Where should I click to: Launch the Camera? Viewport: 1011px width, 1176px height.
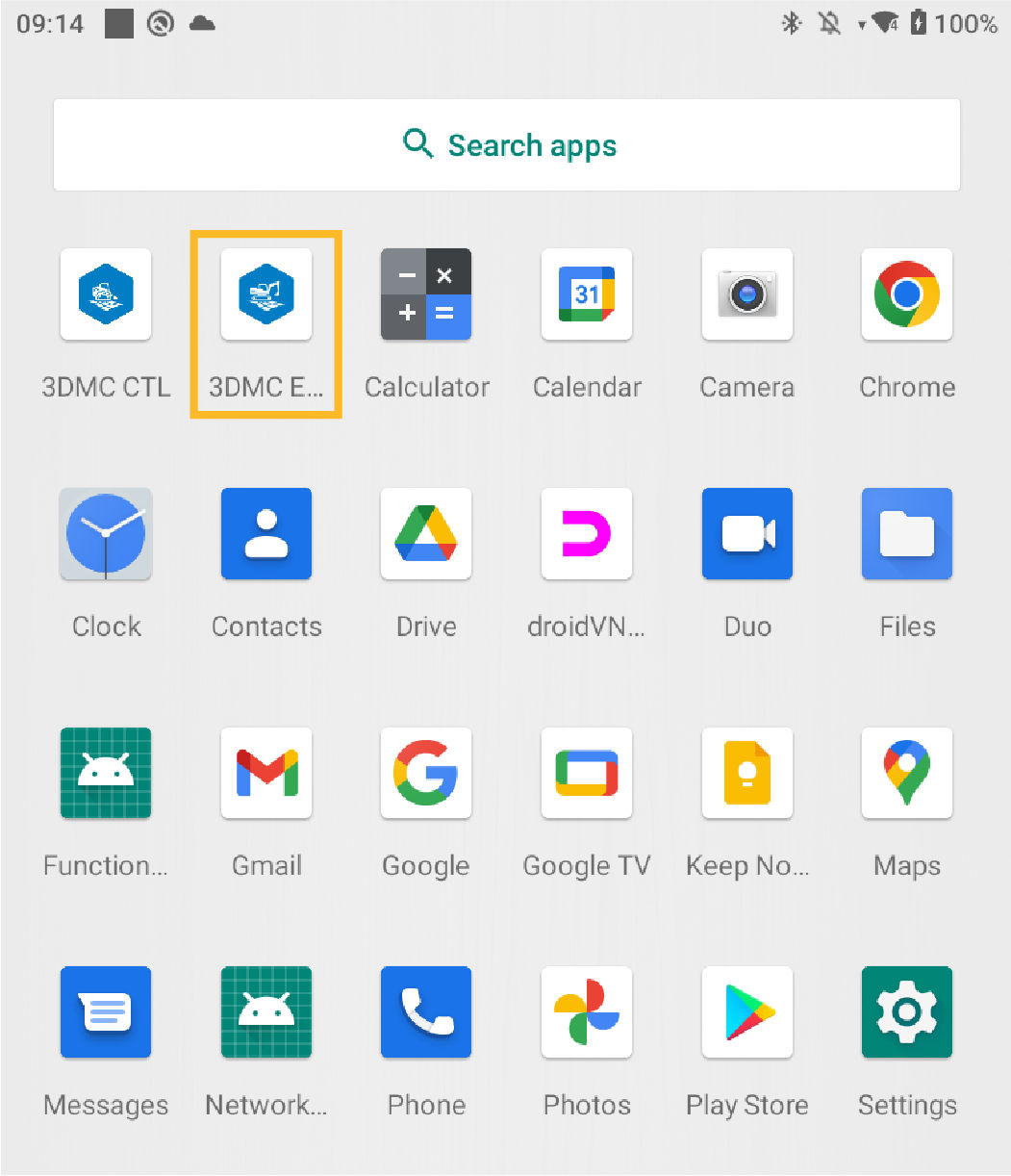(x=747, y=294)
